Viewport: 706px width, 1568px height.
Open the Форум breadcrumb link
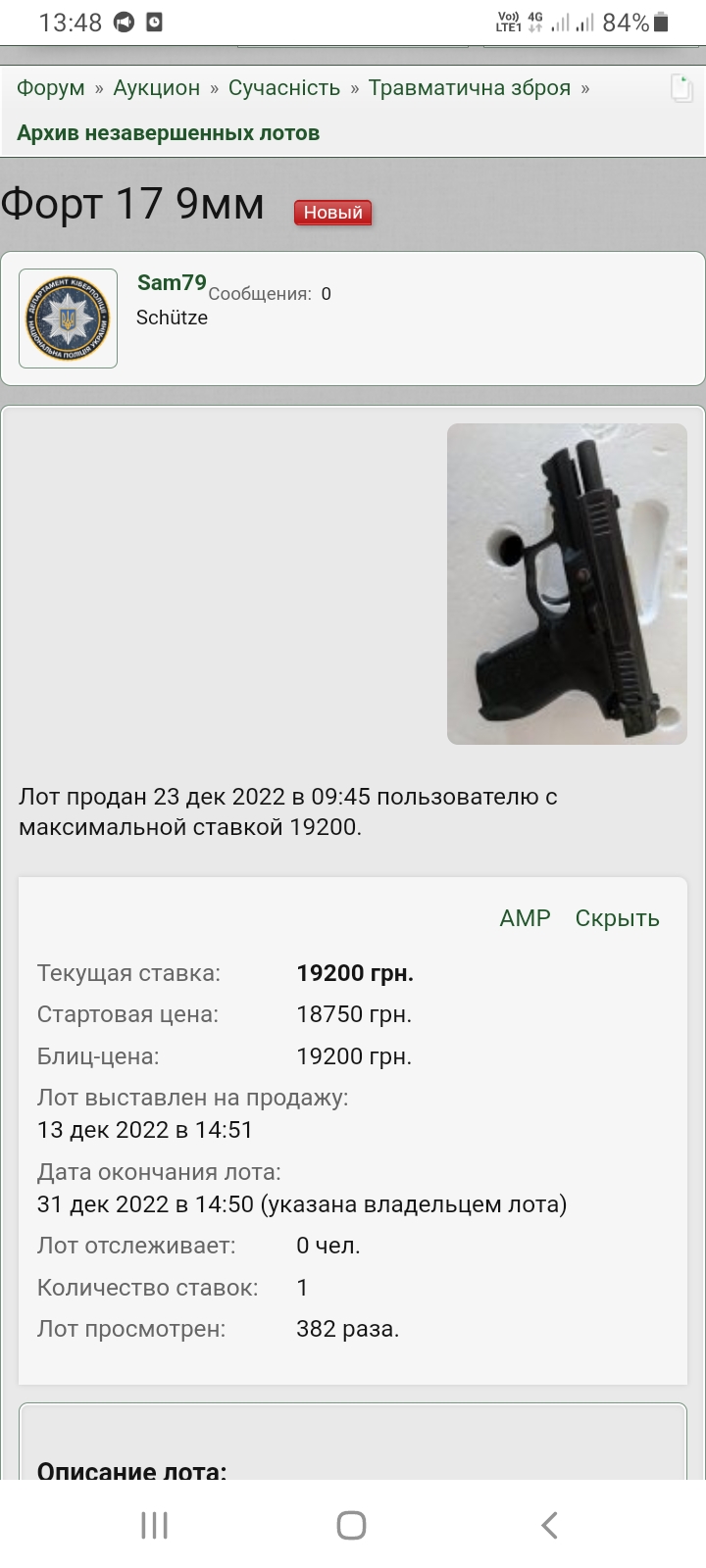coord(51,88)
